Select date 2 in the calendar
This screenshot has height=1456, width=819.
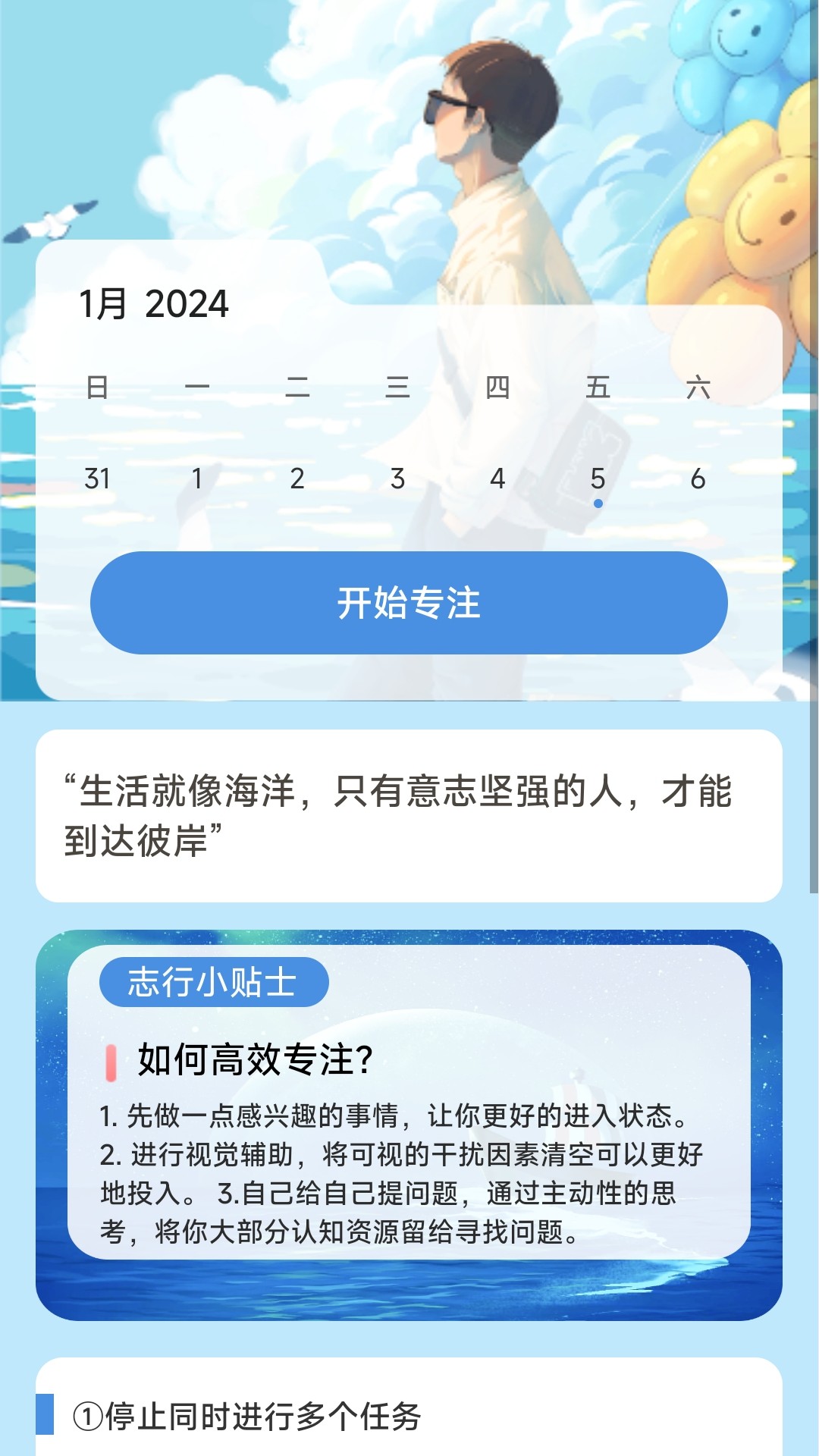coord(297,479)
